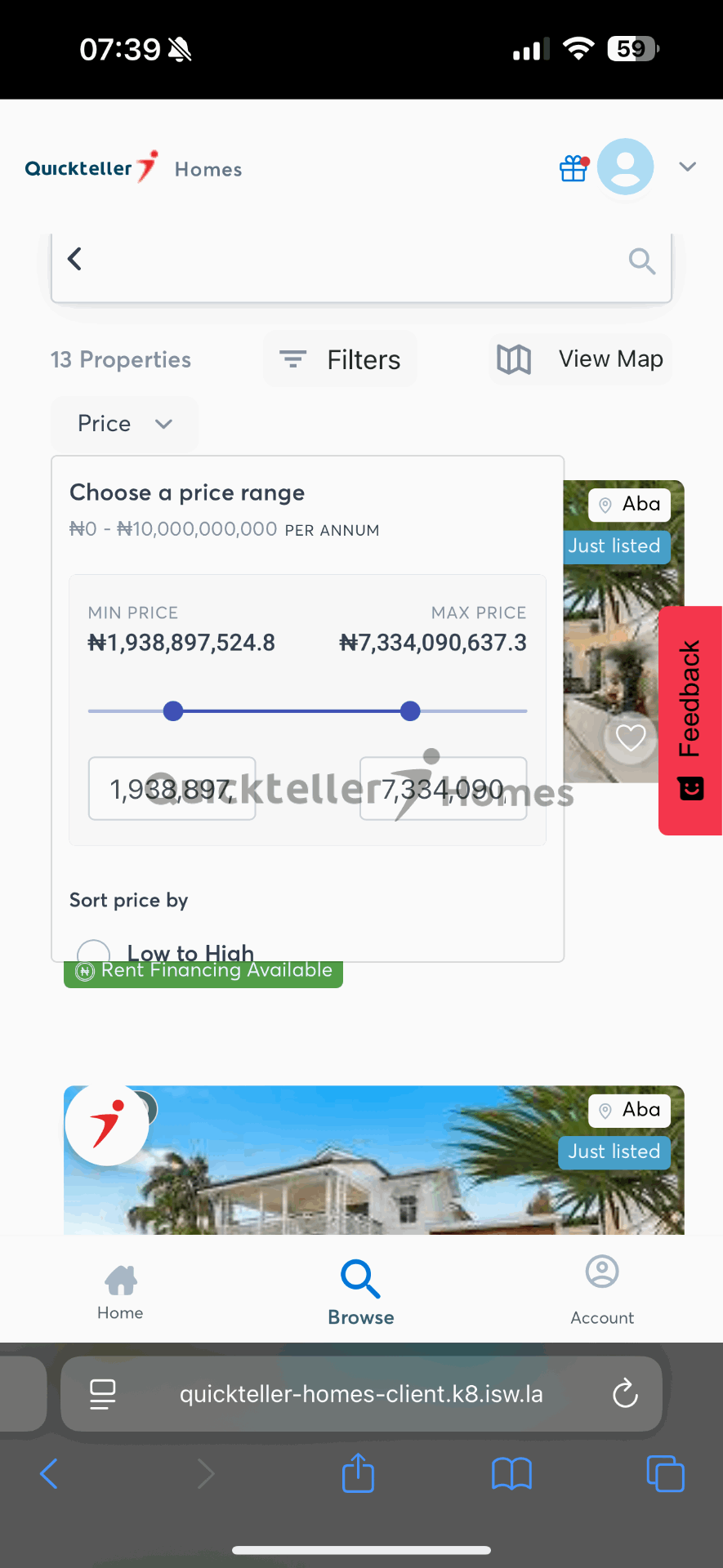Open the gift rewards icon
The image size is (723, 1568).
[x=573, y=168]
